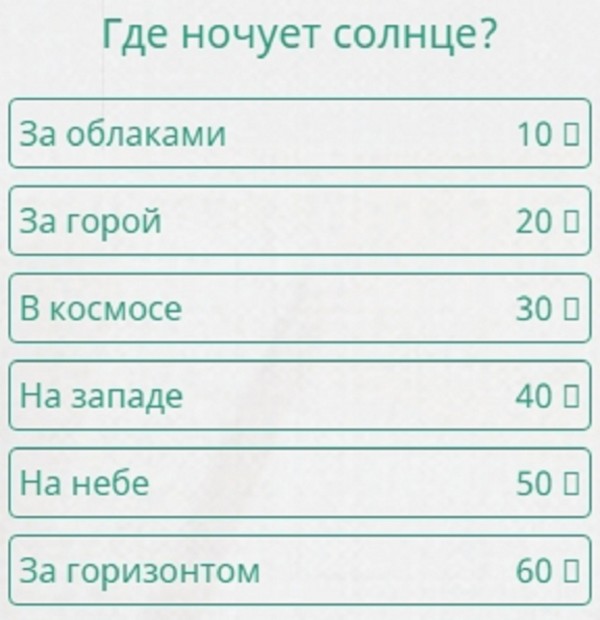Select the answer "На небе"
Image resolution: width=600 pixels, height=620 pixels.
click(x=299, y=483)
